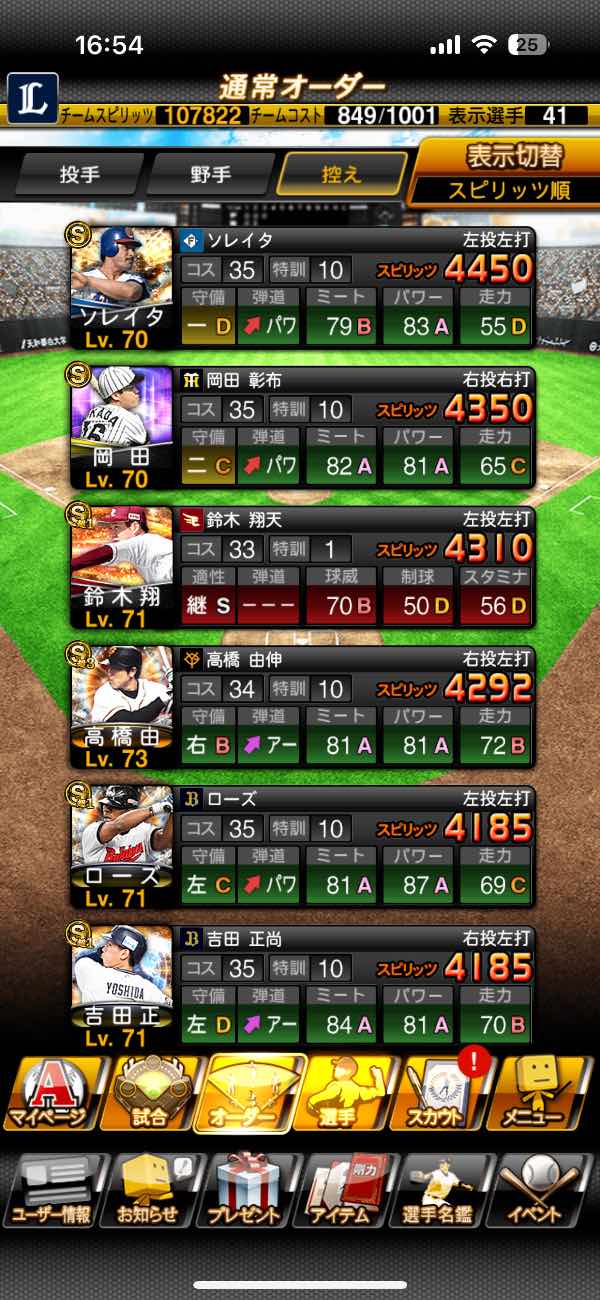Switch to the 野手 tab
Viewport: 600px width, 1300px height.
210,174
